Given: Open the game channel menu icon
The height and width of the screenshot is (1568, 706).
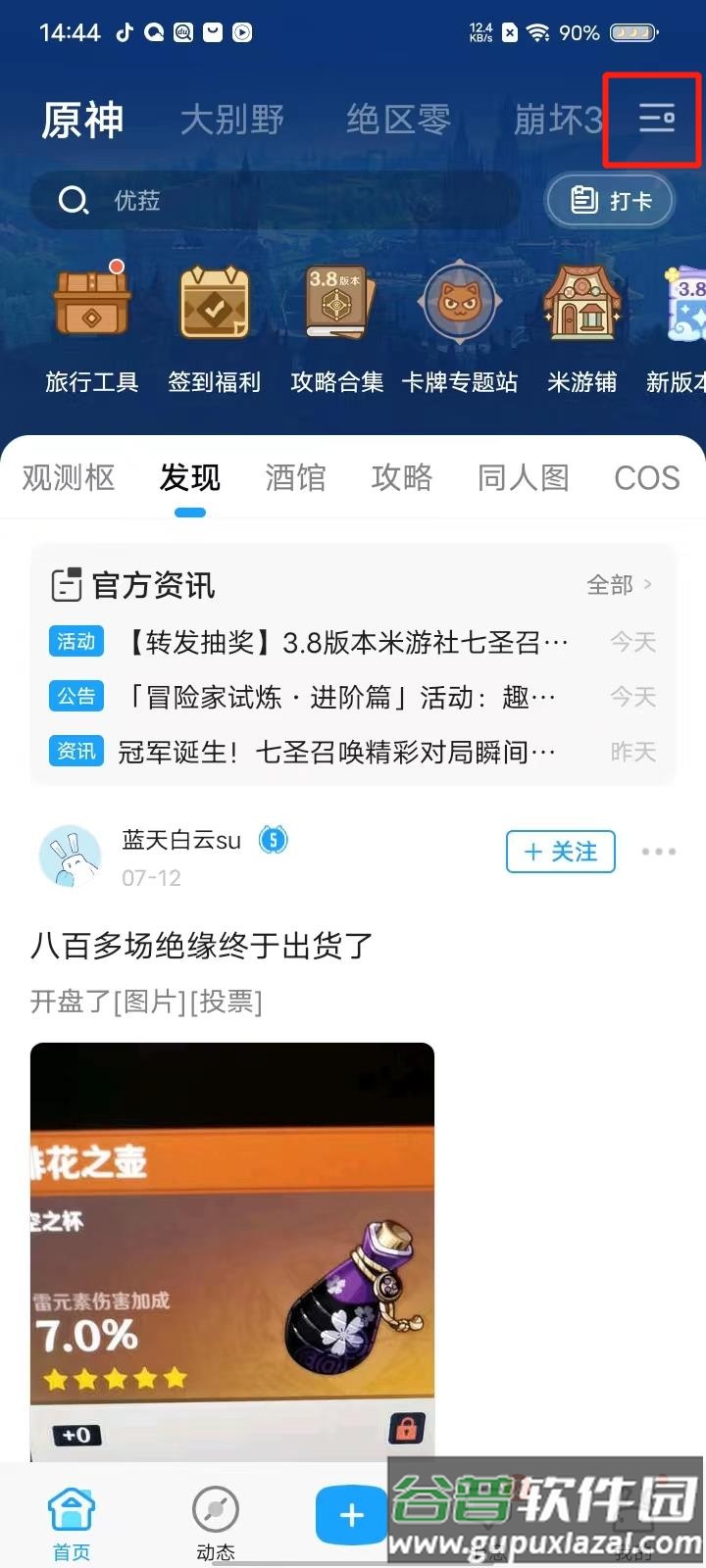Looking at the screenshot, I should tap(656, 120).
